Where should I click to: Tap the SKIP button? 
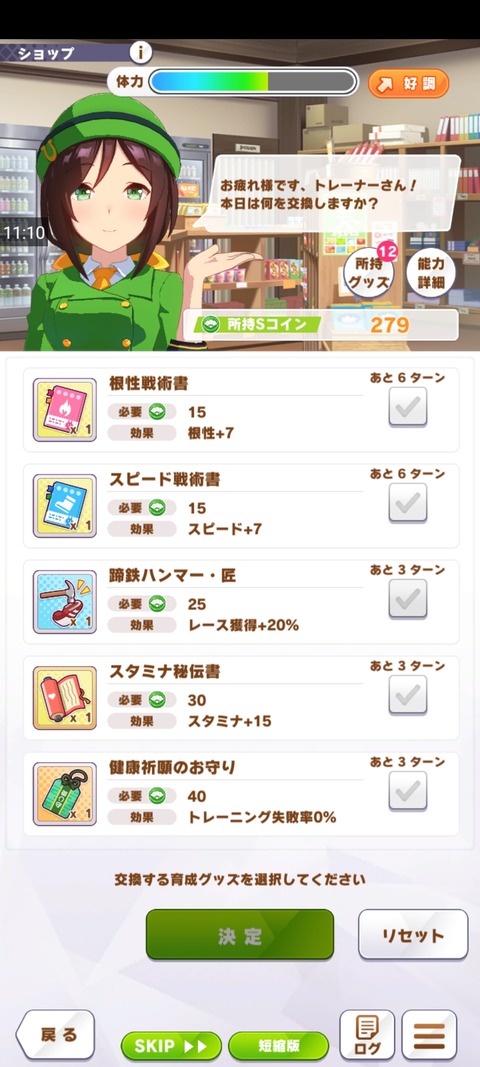click(171, 1046)
